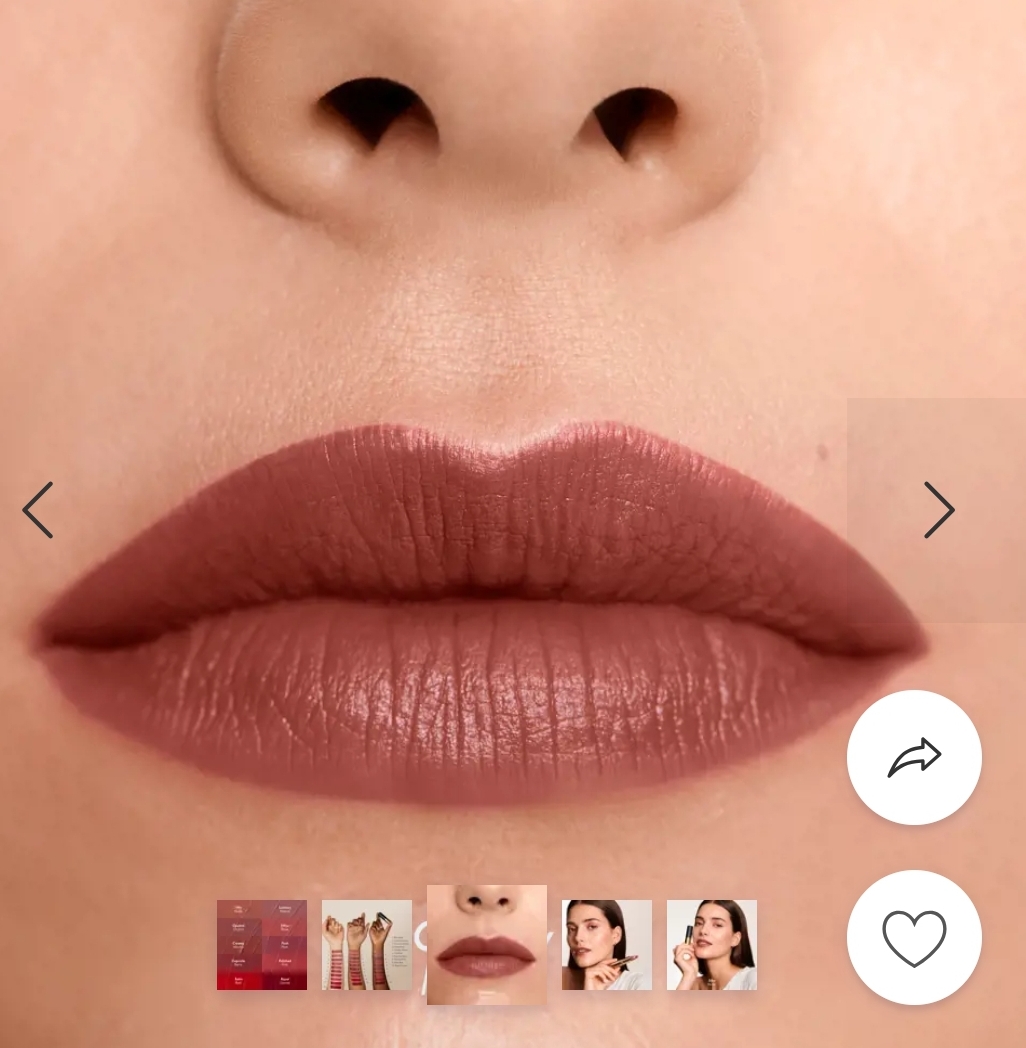Image resolution: width=1026 pixels, height=1048 pixels.
Task: Show the thumbnail of model holding lipstick up
Action: pyautogui.click(x=712, y=945)
